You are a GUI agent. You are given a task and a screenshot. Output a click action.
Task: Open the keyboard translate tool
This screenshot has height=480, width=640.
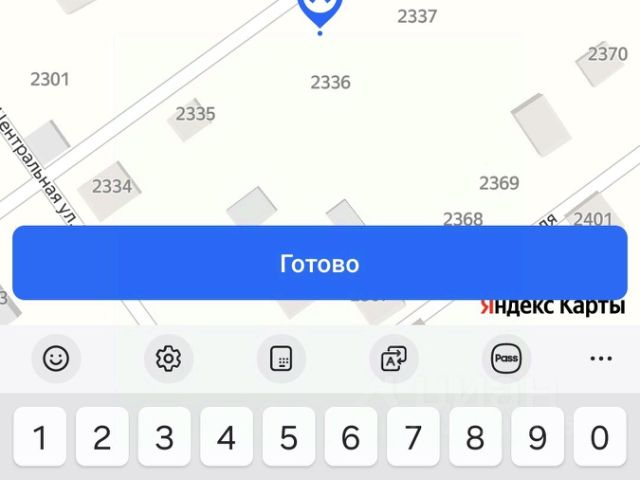[394, 358]
